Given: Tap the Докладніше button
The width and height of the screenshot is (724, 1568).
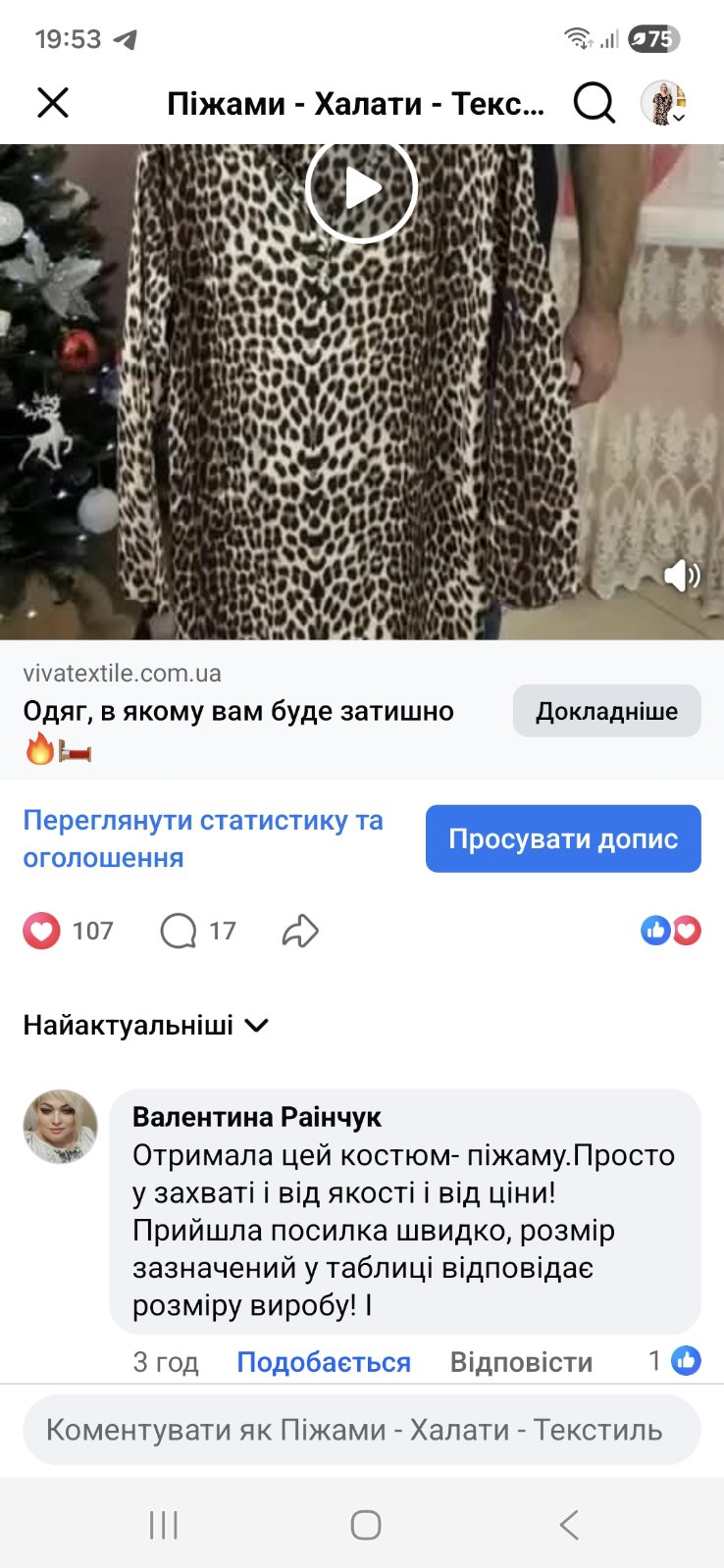Looking at the screenshot, I should pyautogui.click(x=606, y=711).
